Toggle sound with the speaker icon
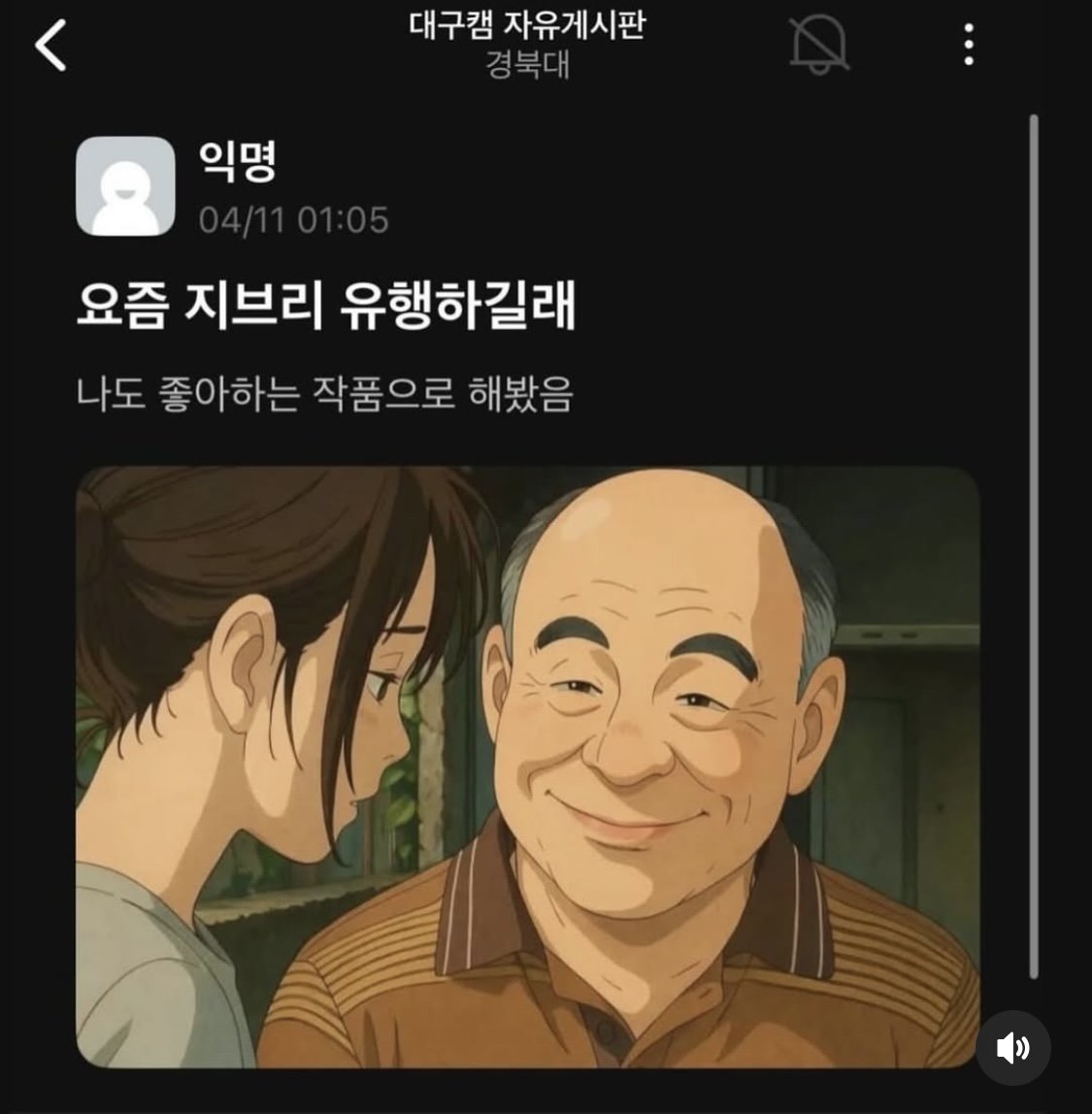This screenshot has width=1092, height=1114. tap(1012, 1047)
